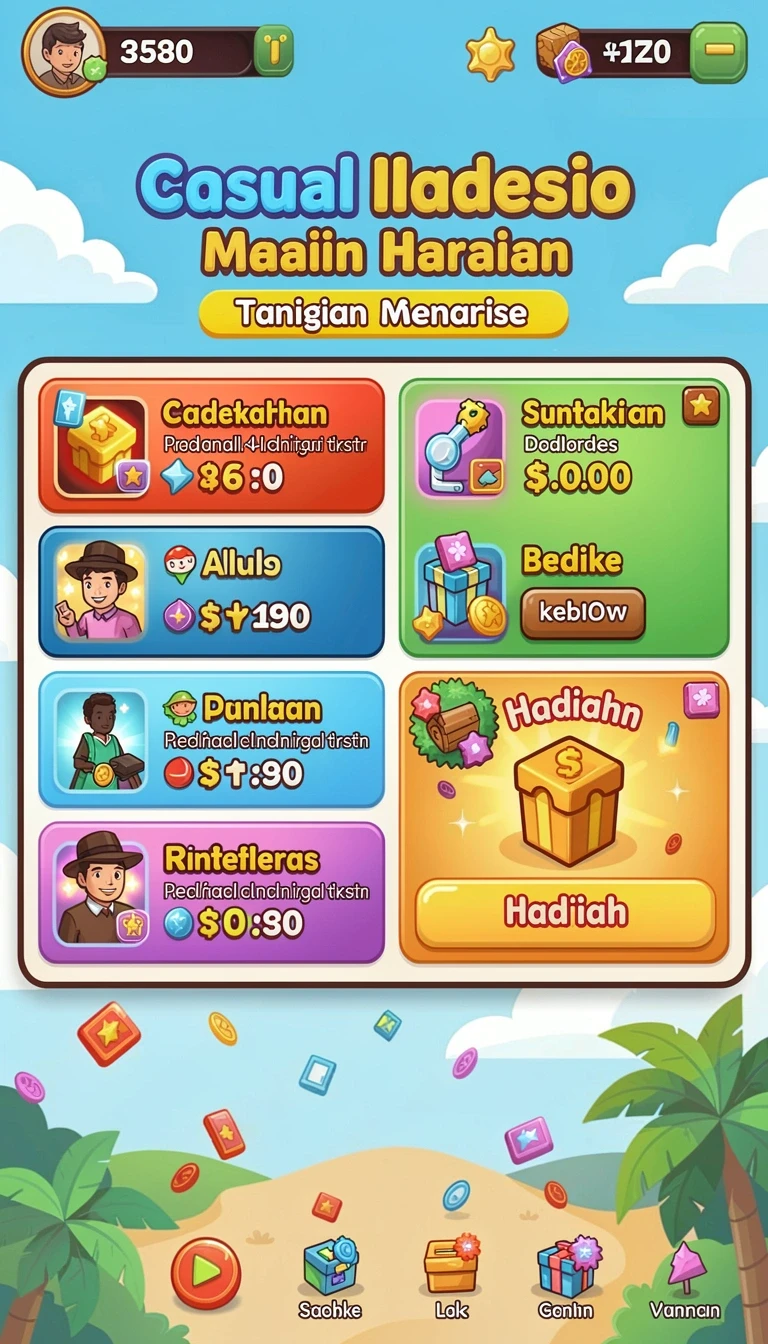Open the player avatar profile
This screenshot has height=1344, width=768.
64,52
